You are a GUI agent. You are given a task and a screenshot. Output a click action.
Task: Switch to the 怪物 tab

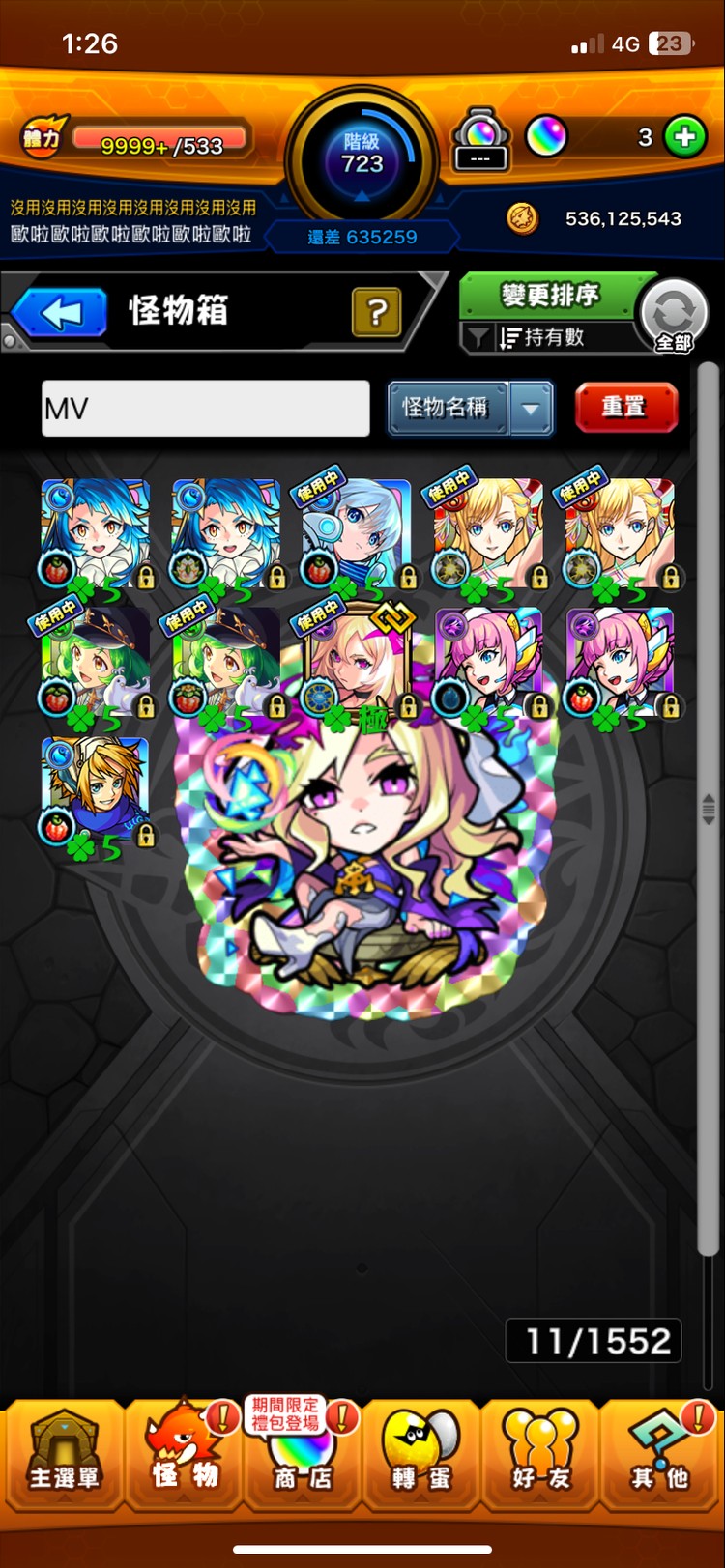(184, 1455)
